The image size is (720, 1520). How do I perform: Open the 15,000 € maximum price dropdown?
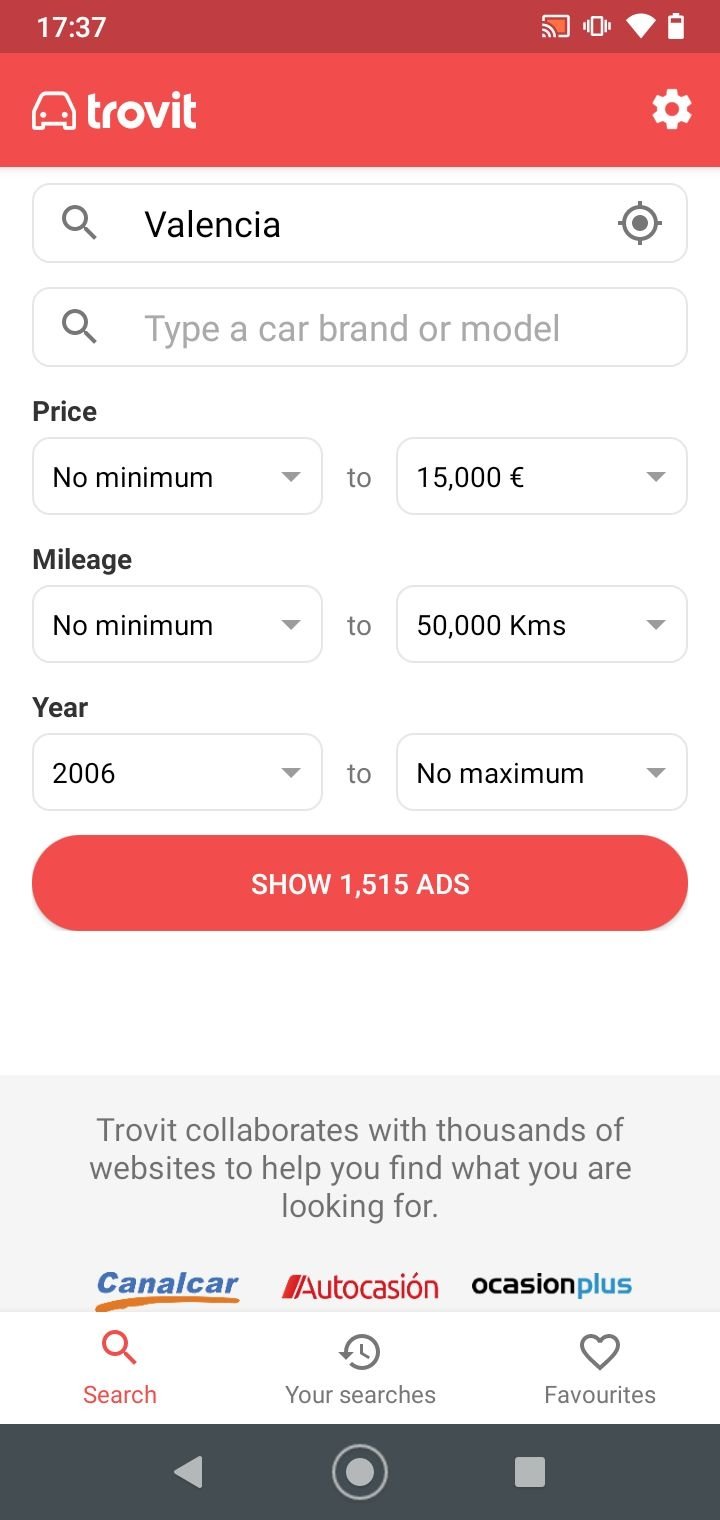click(542, 476)
